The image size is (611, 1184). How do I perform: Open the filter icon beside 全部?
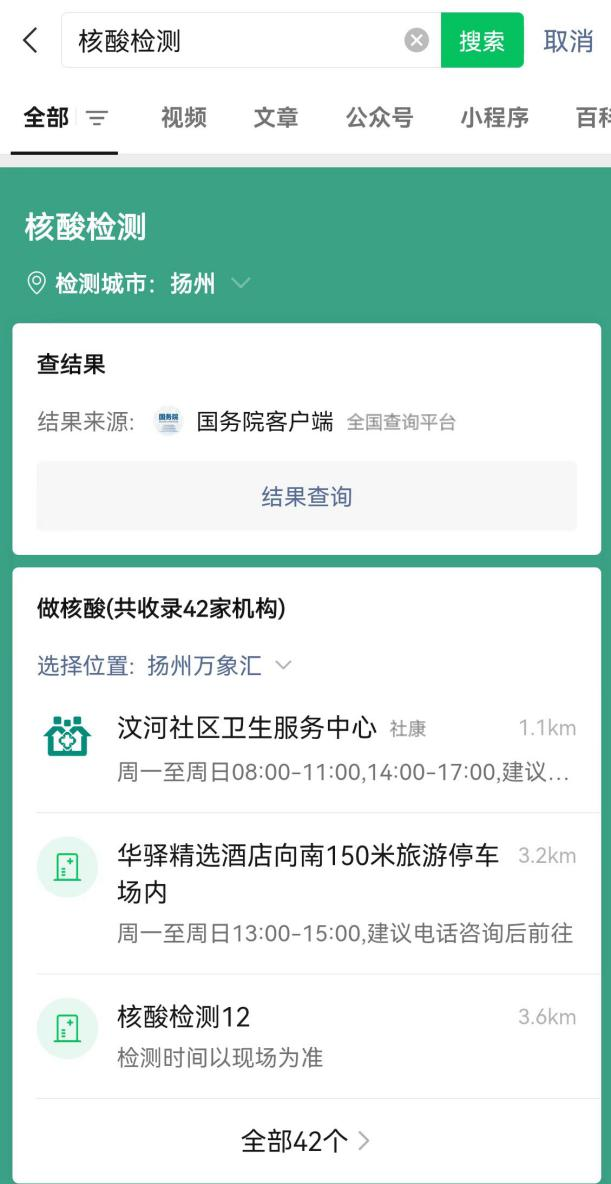[96, 118]
